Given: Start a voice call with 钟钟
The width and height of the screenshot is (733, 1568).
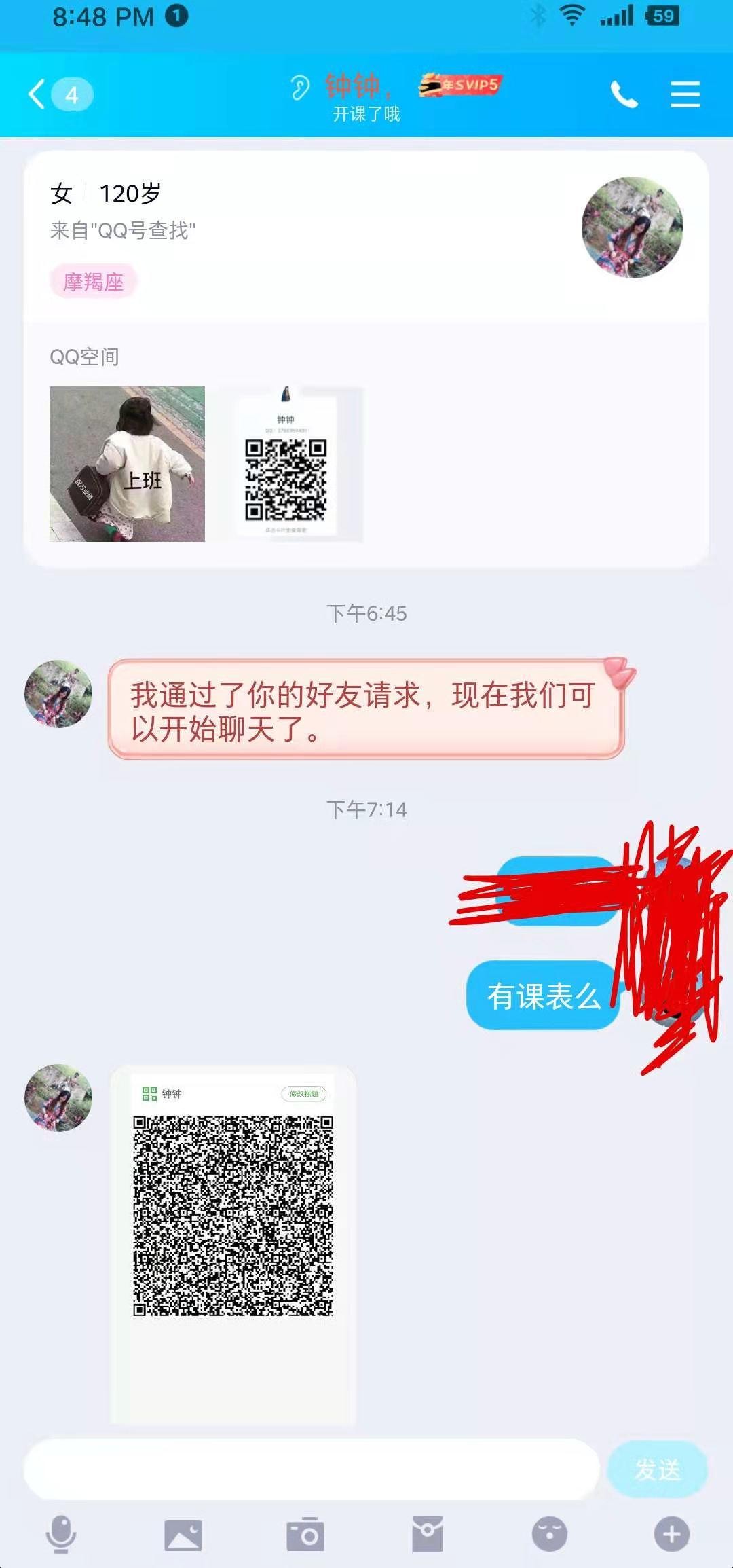Looking at the screenshot, I should [x=624, y=94].
